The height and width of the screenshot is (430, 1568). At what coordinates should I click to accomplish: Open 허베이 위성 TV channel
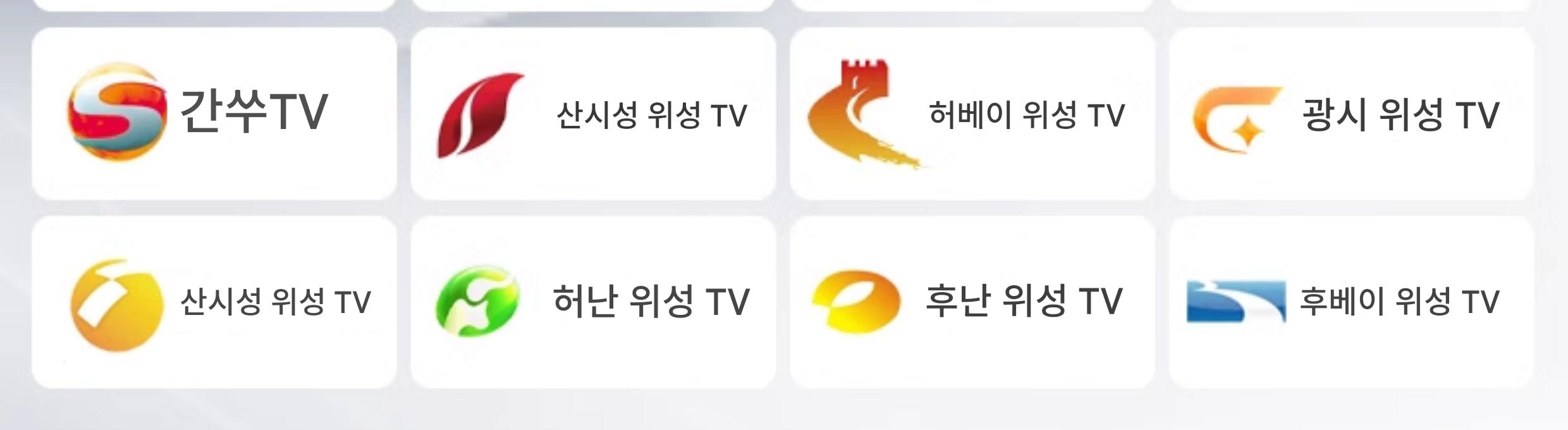[972, 114]
